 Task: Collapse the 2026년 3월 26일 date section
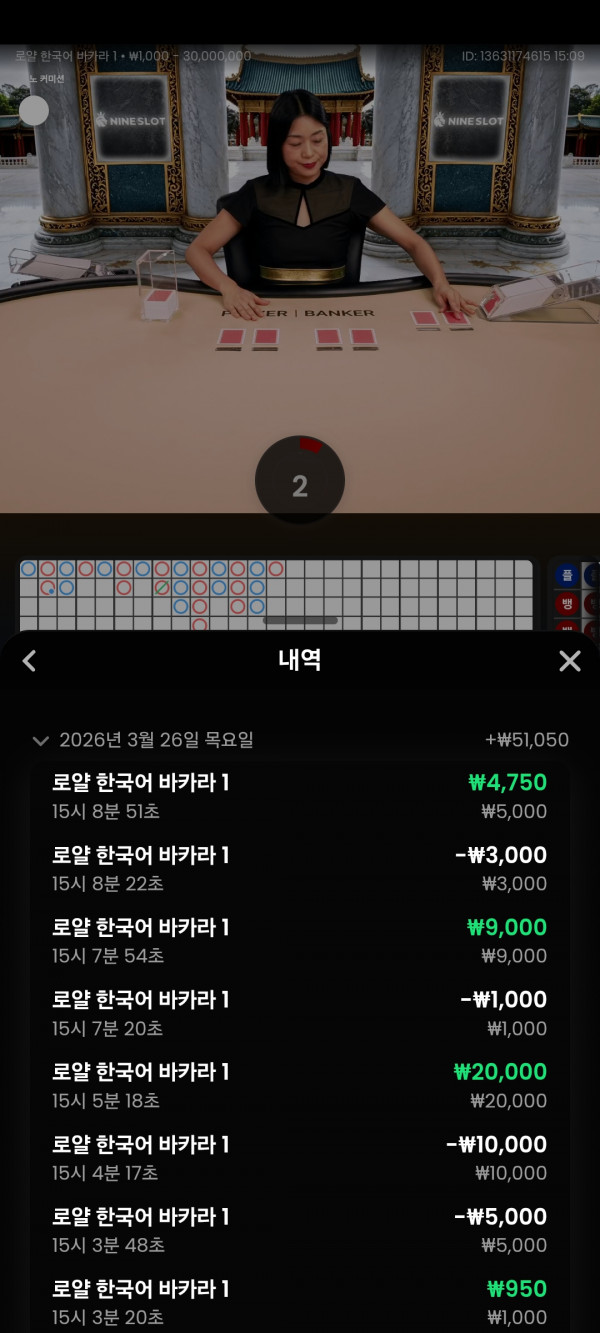(41, 741)
